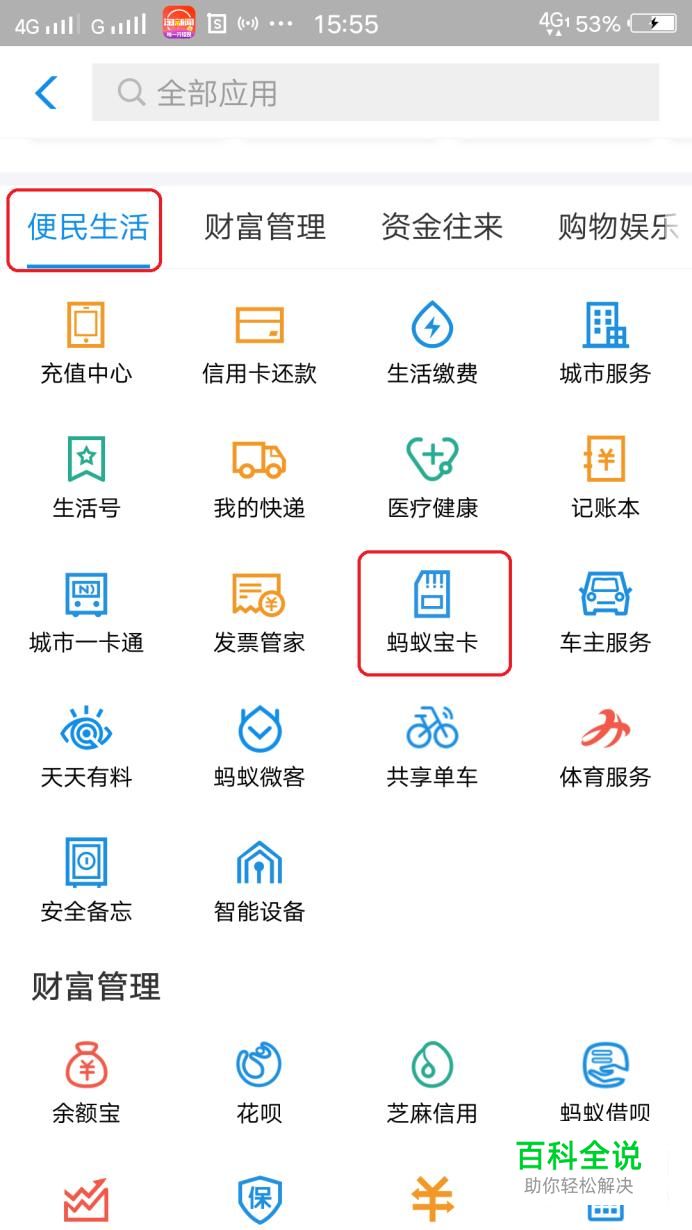Open the 记账本 app
Image resolution: width=692 pixels, height=1230 pixels.
606,478
